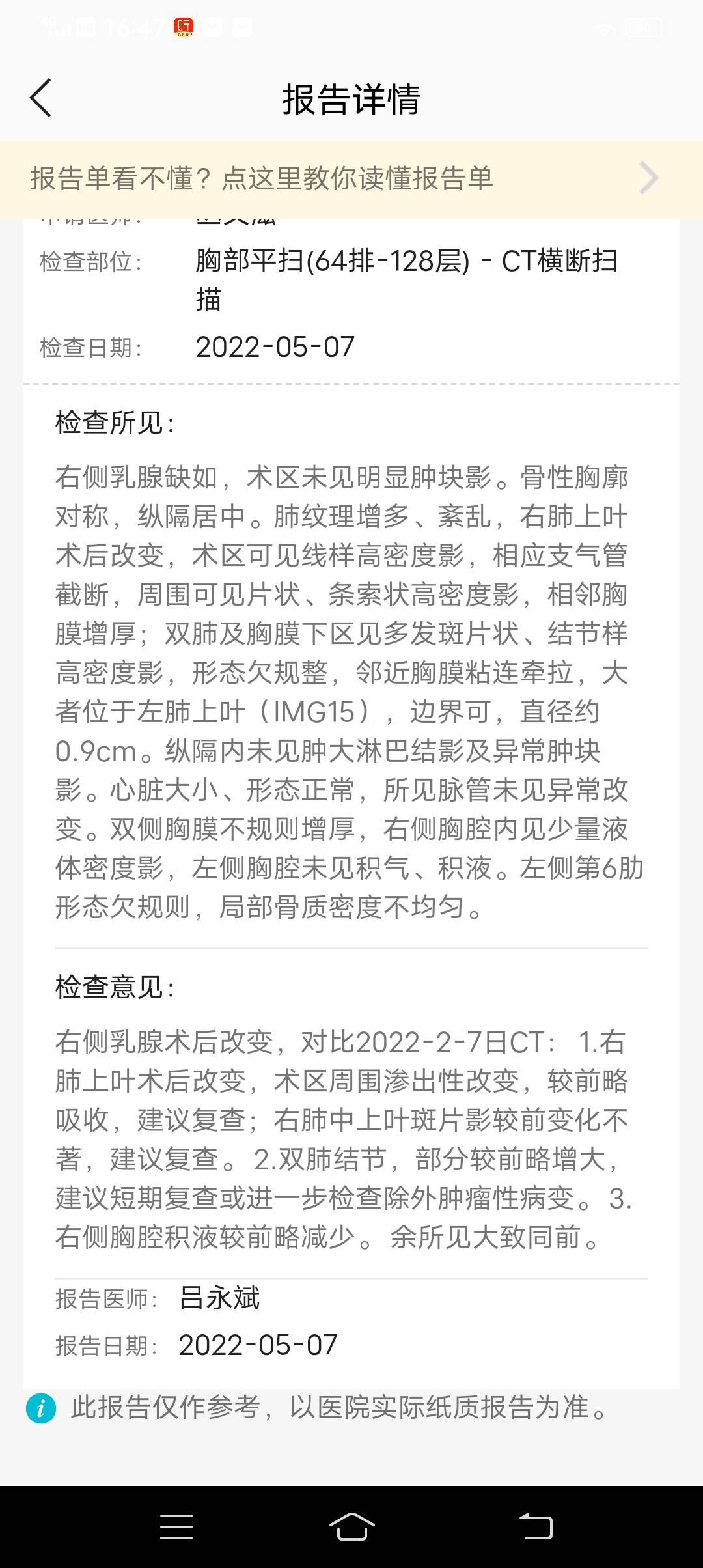Open the 点这里教你读懂报告单 guide link
This screenshot has height=1568, width=703.
click(358, 177)
